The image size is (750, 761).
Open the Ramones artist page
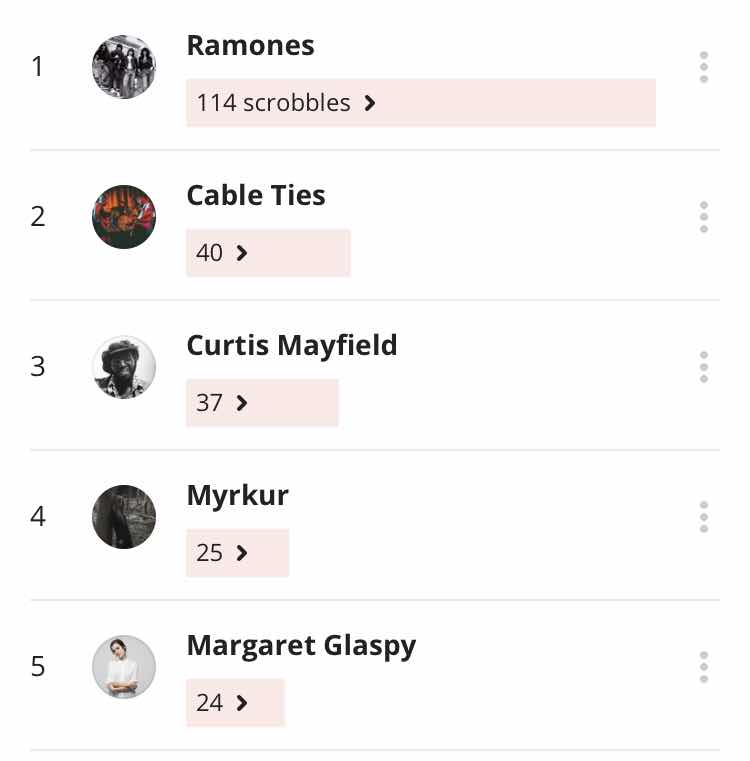250,46
